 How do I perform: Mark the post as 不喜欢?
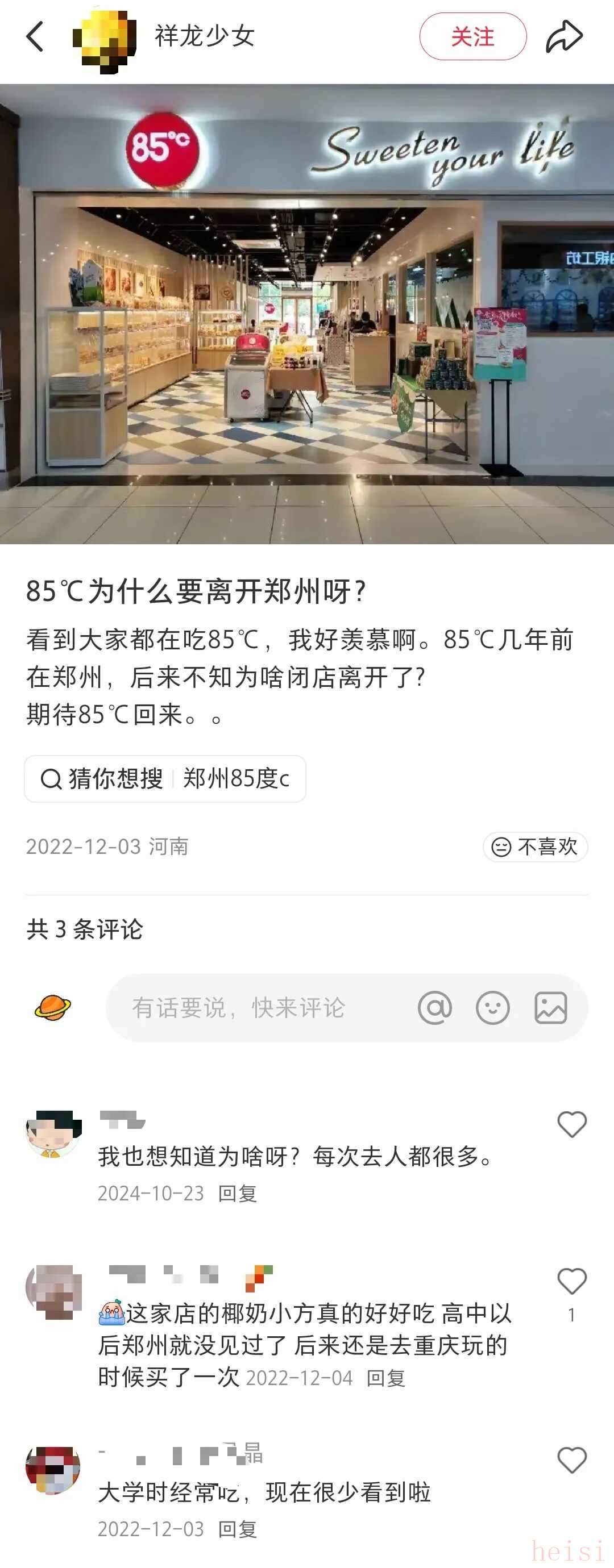coord(535,846)
